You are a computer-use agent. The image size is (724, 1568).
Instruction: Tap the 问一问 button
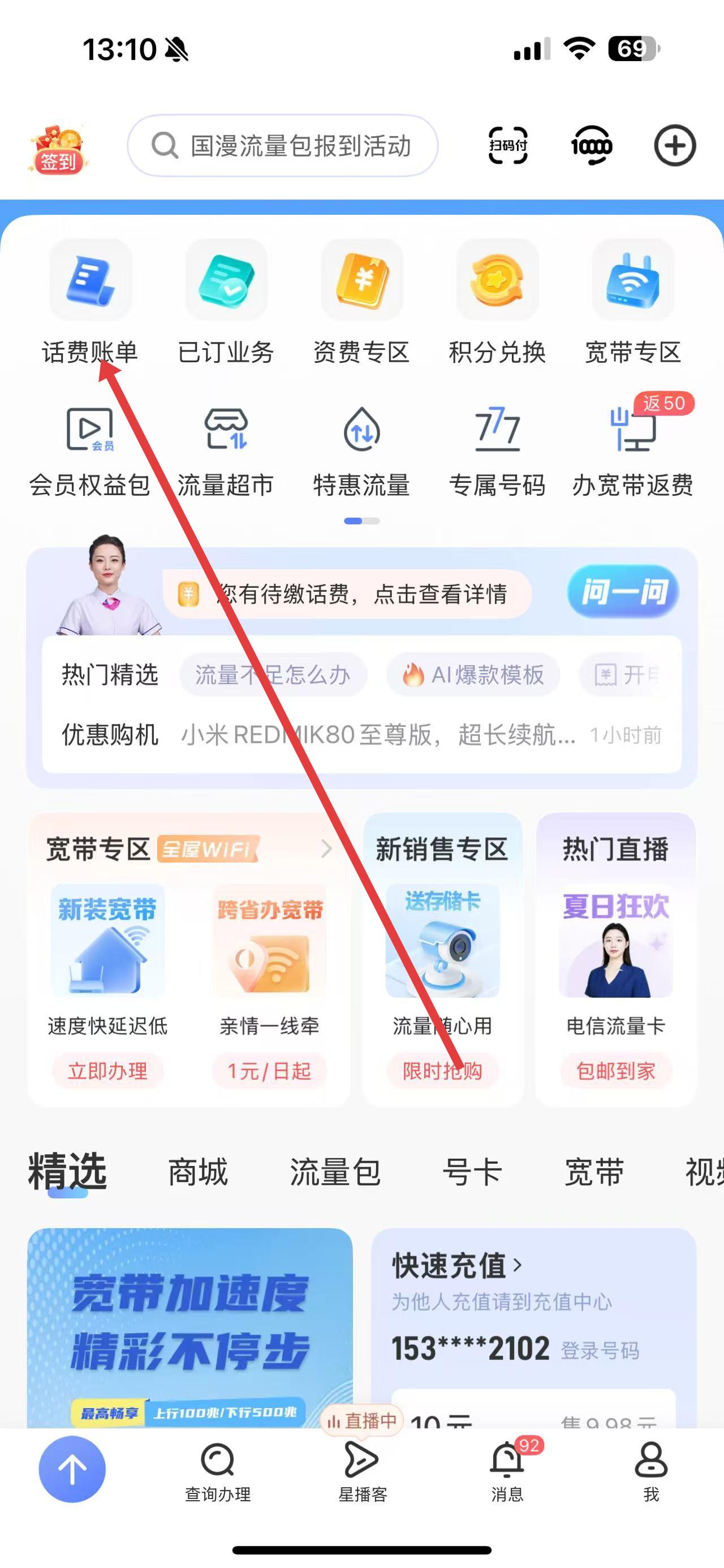coord(622,592)
